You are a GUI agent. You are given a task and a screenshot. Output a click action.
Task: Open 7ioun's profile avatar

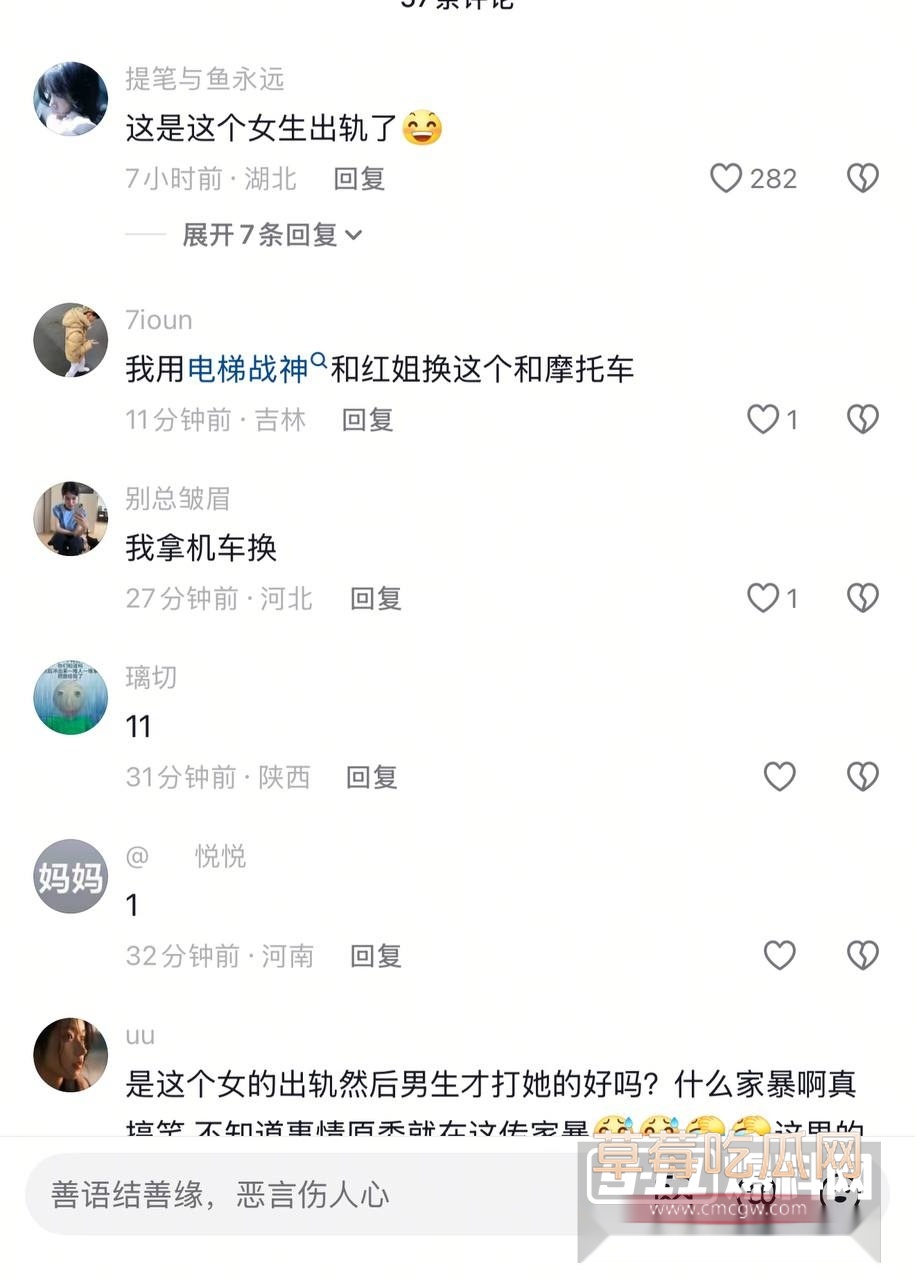point(70,340)
